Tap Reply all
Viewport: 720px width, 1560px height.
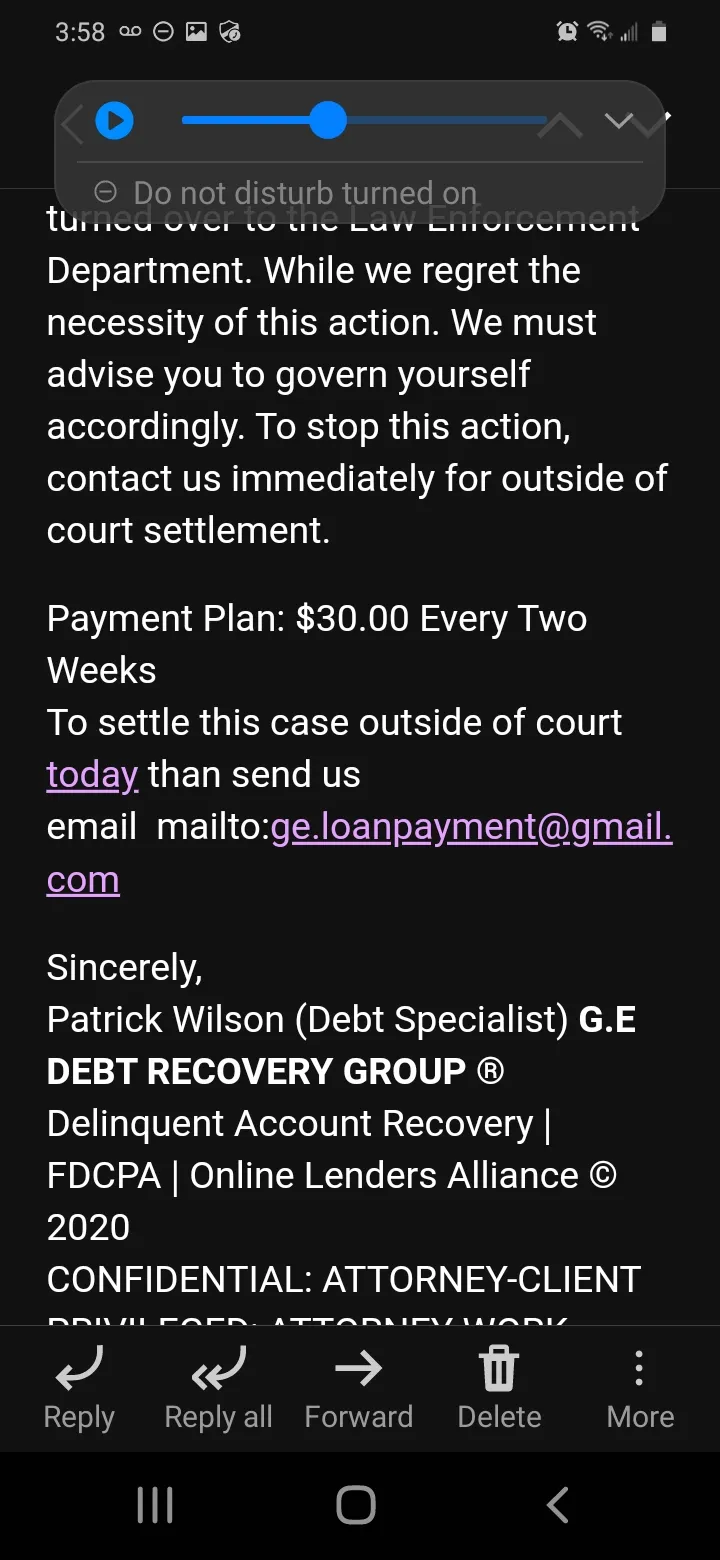218,1389
